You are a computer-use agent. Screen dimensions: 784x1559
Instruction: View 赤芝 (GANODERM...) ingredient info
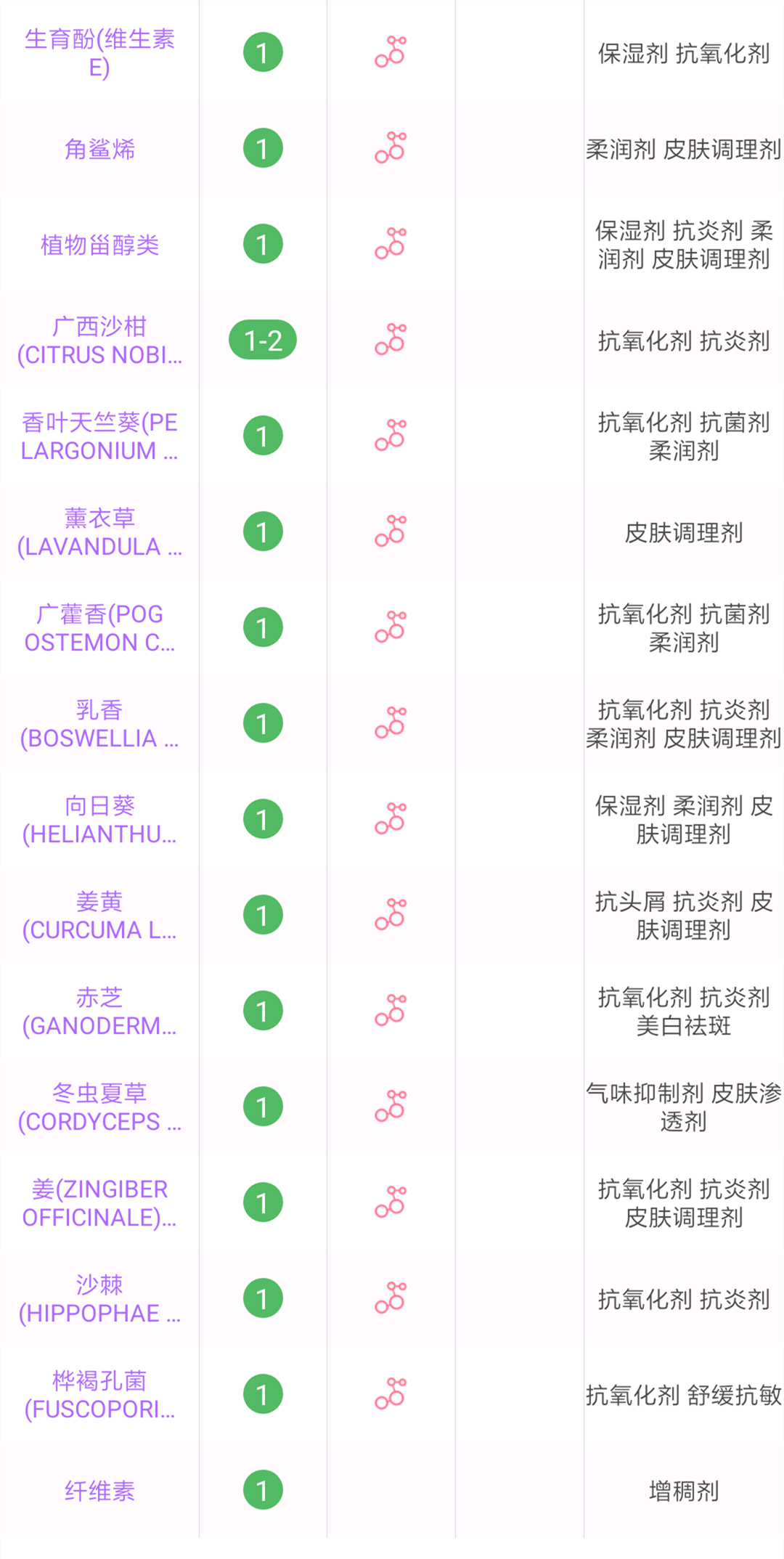point(99,1011)
